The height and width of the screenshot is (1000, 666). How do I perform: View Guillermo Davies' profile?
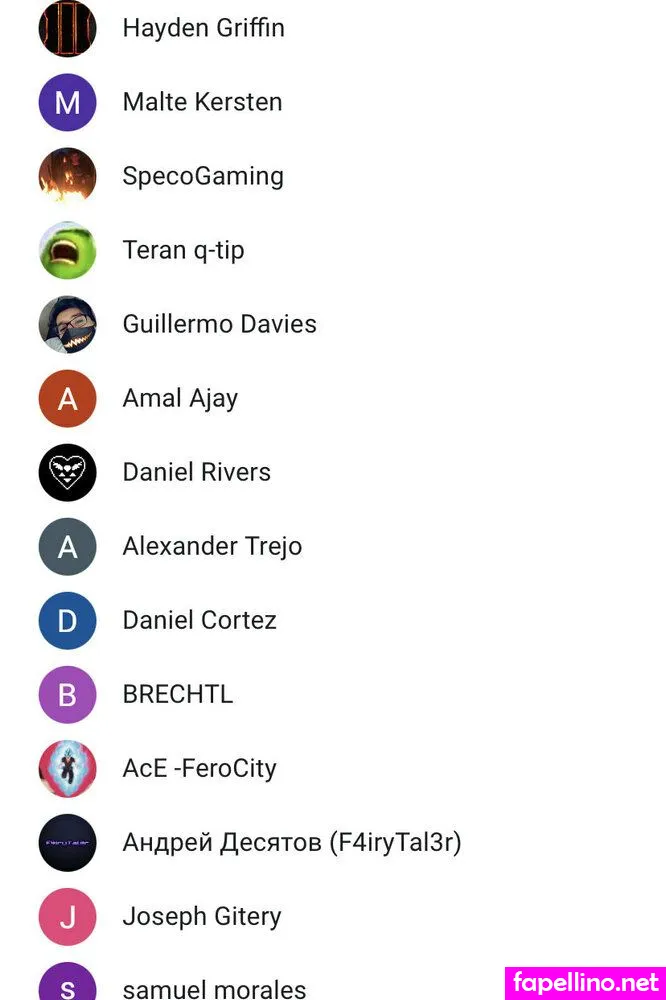[x=219, y=324]
